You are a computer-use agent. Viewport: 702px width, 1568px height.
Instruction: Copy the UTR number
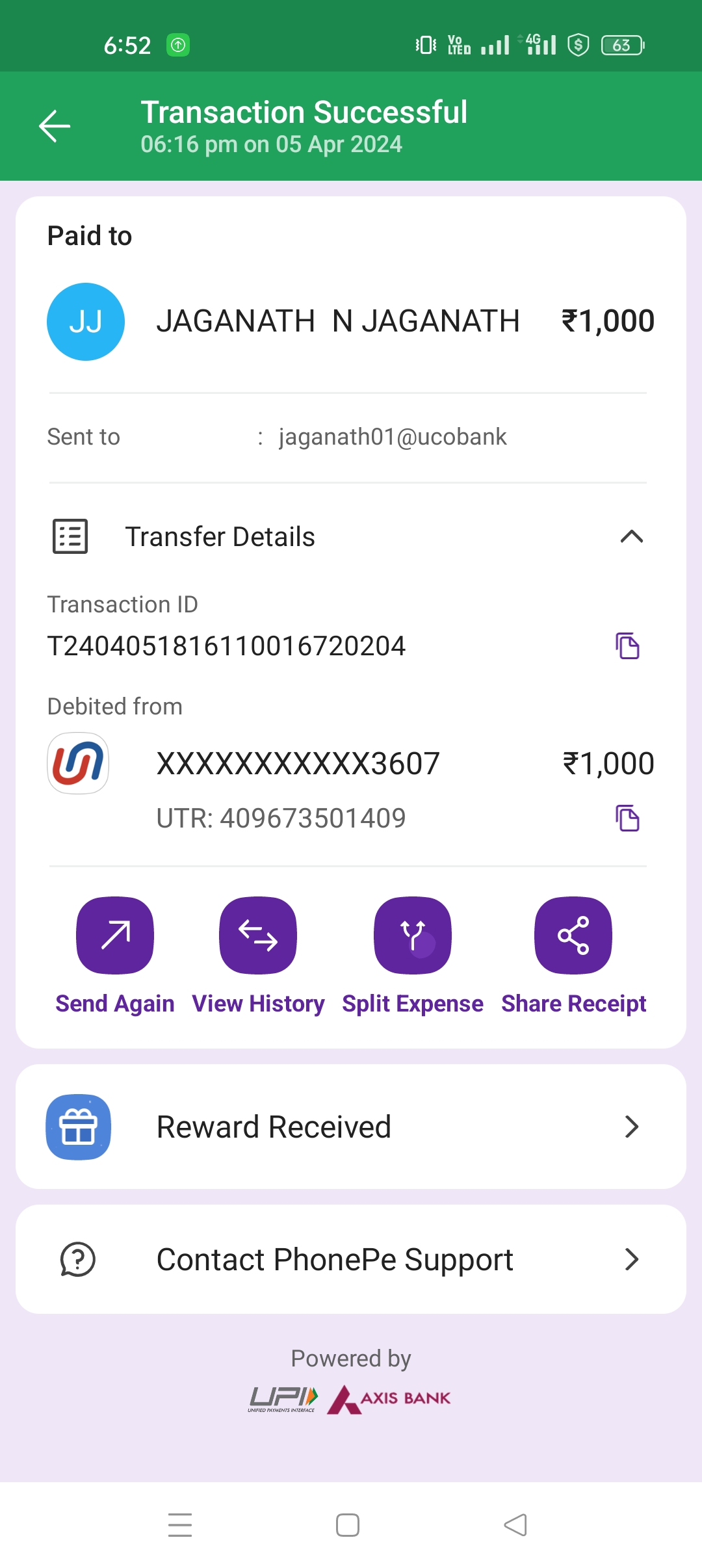coord(627,818)
